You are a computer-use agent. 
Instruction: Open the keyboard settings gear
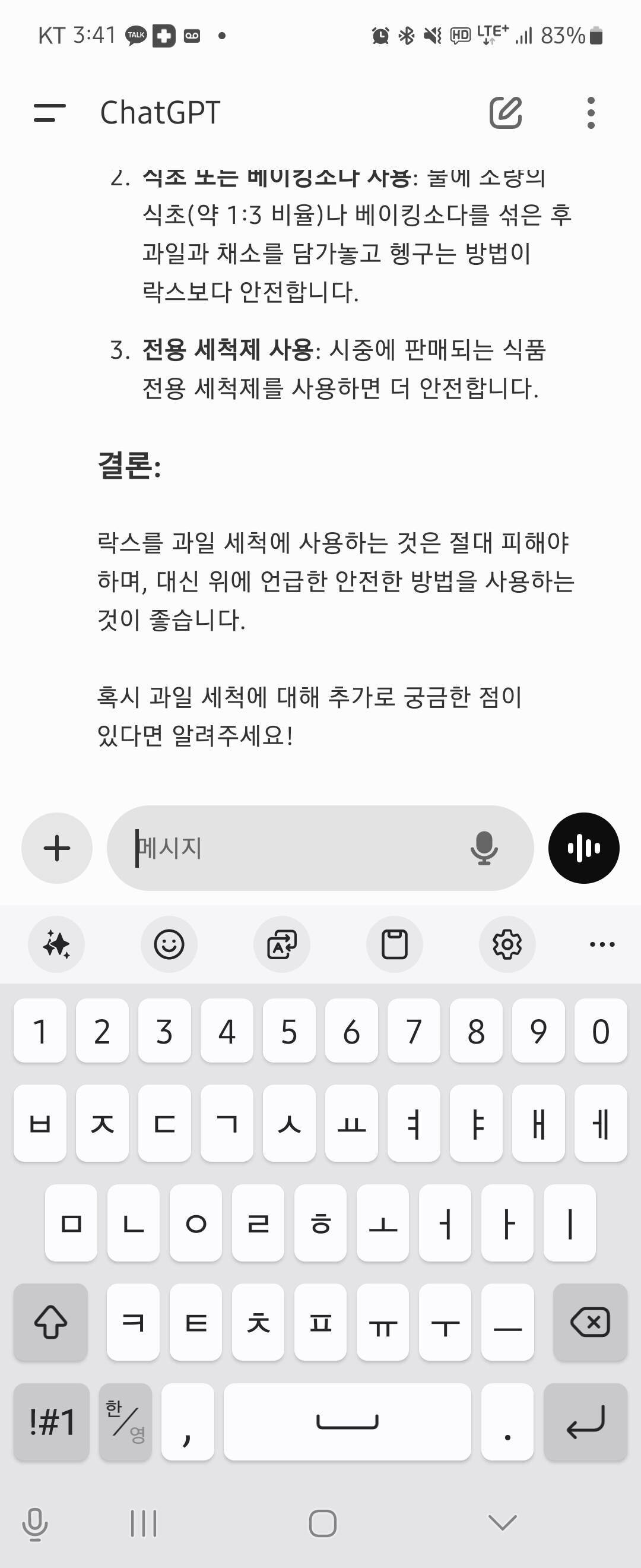pos(507,944)
